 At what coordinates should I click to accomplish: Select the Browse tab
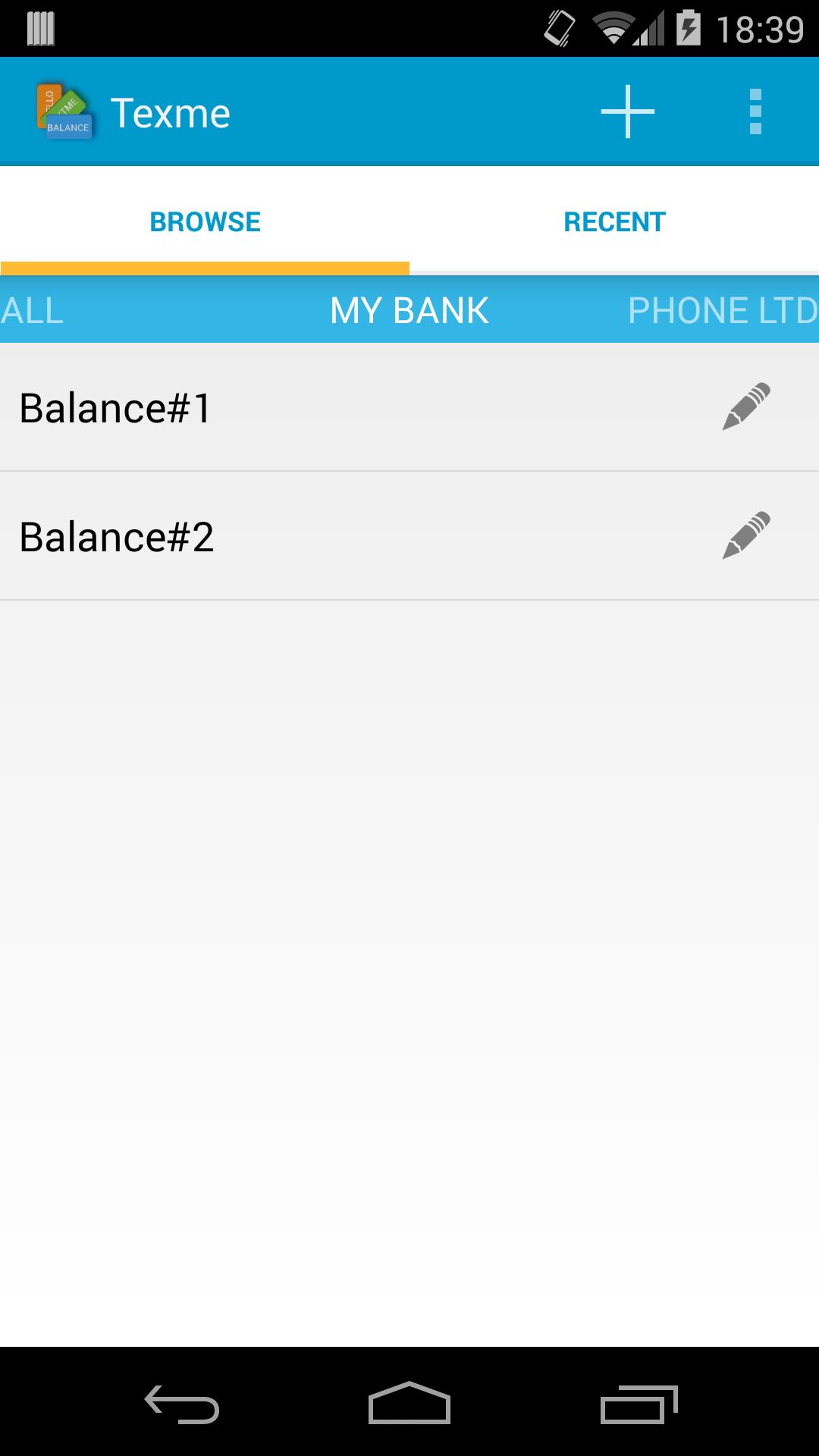[x=205, y=222]
